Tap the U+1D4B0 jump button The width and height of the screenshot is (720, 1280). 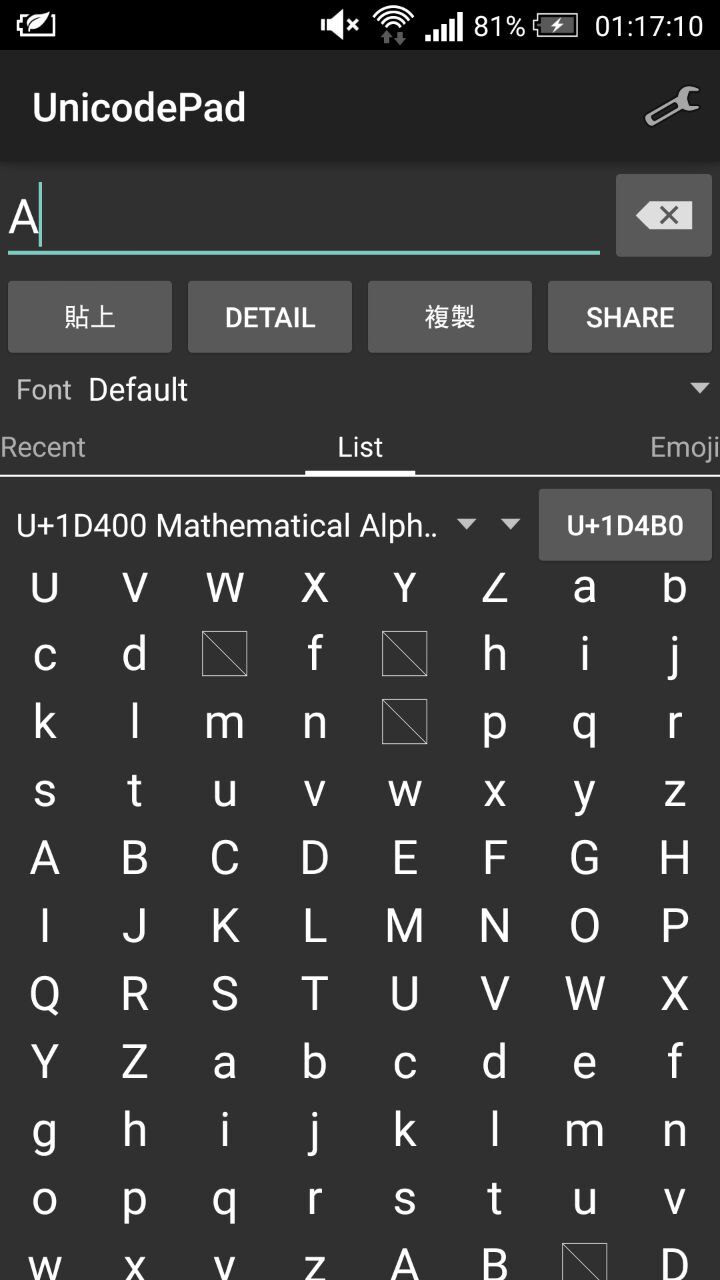coord(625,525)
